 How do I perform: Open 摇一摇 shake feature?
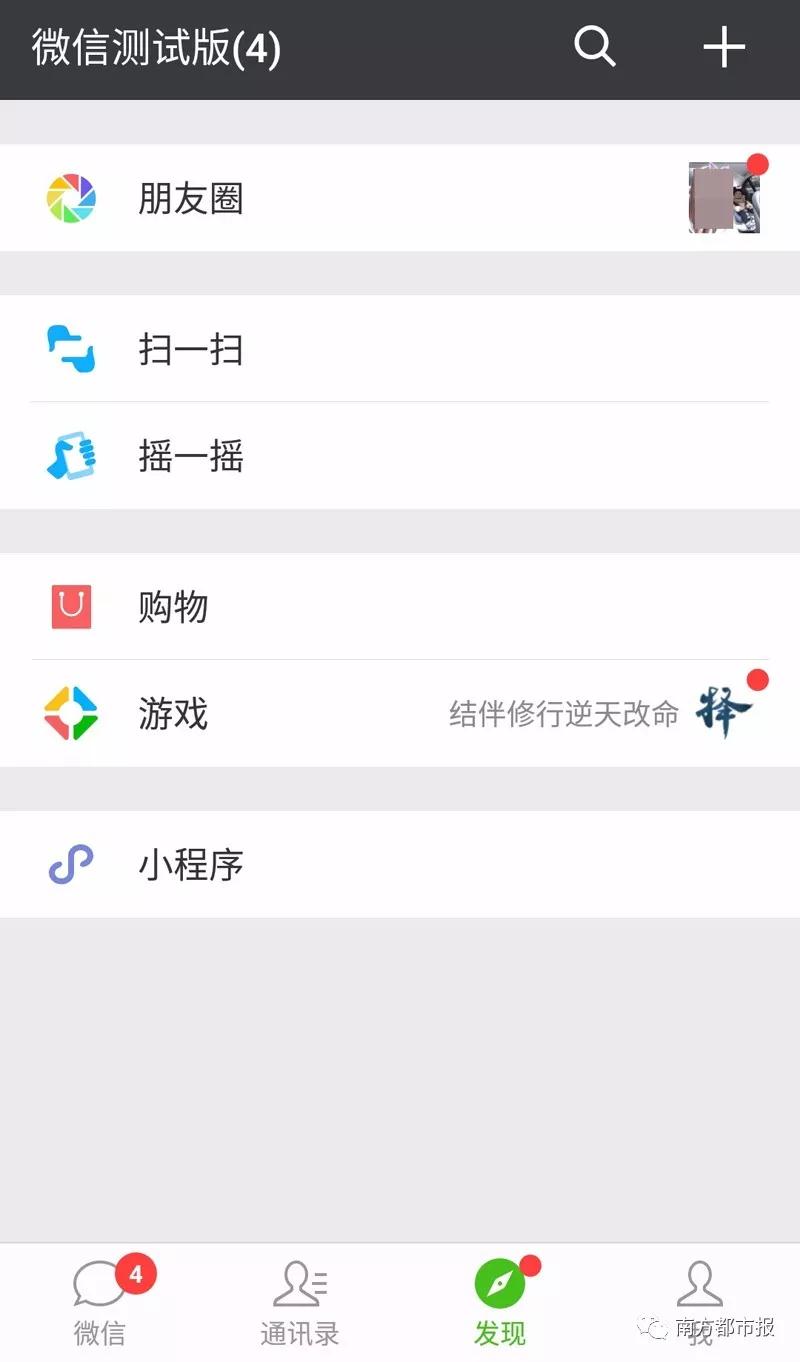tap(400, 456)
